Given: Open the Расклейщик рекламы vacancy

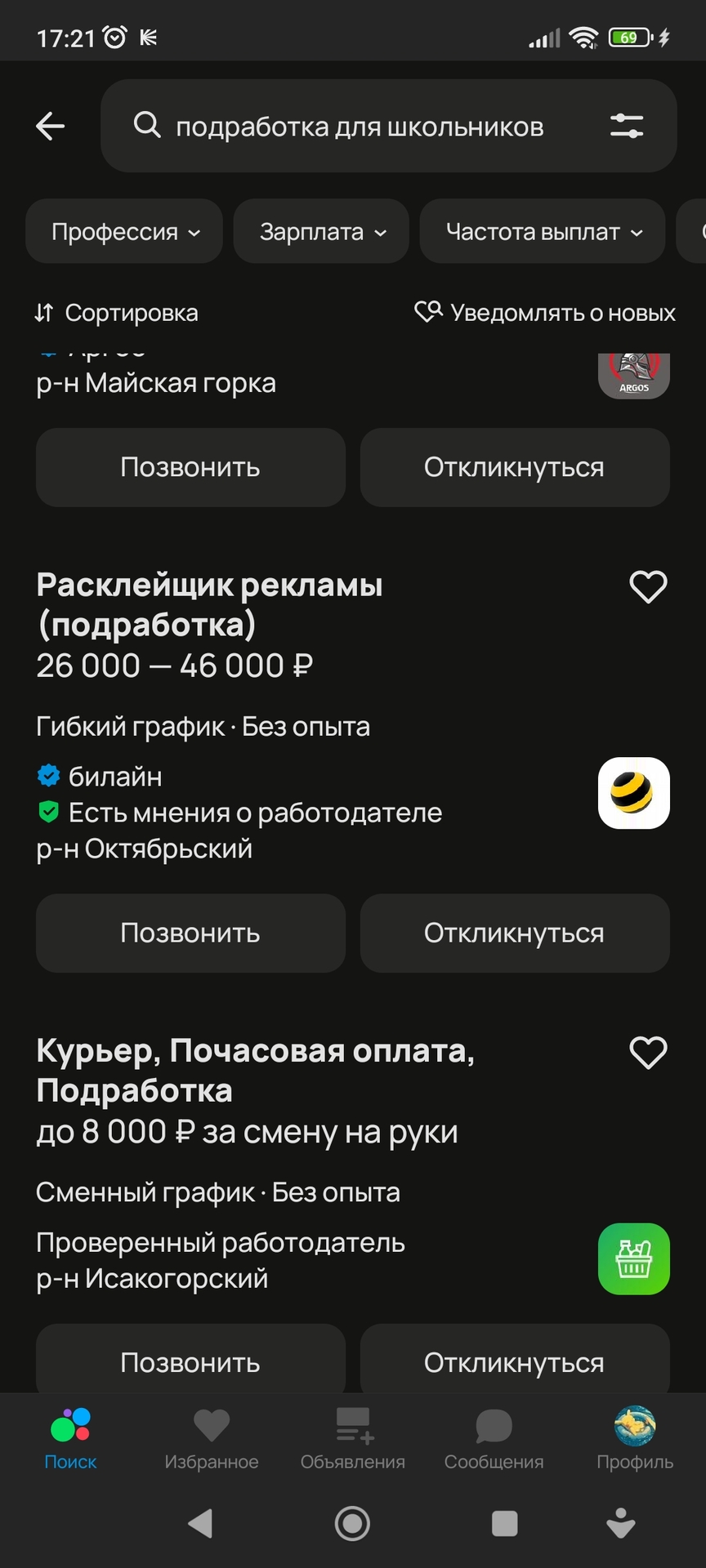Looking at the screenshot, I should click(210, 604).
